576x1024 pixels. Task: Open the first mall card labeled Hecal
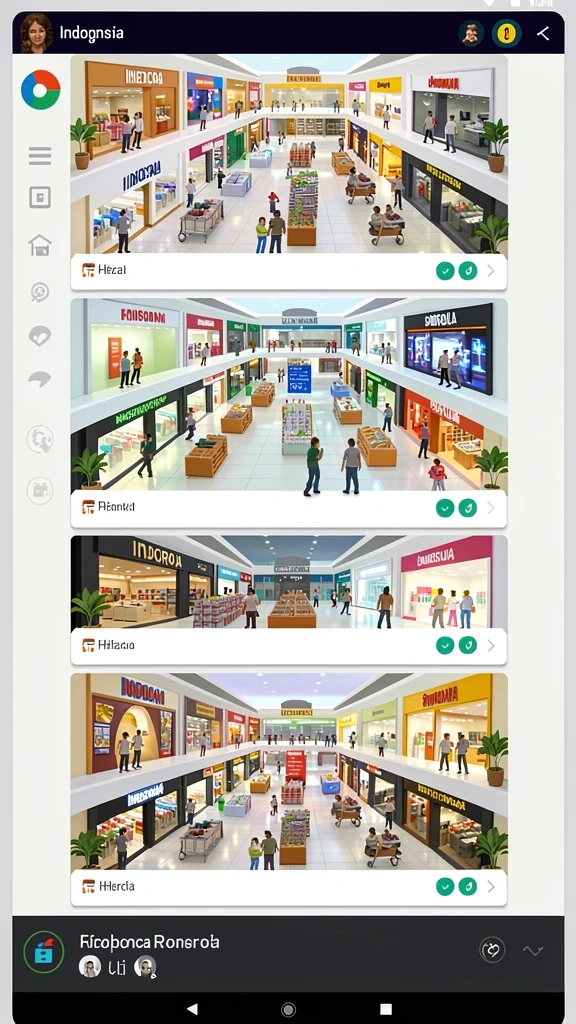(289, 172)
